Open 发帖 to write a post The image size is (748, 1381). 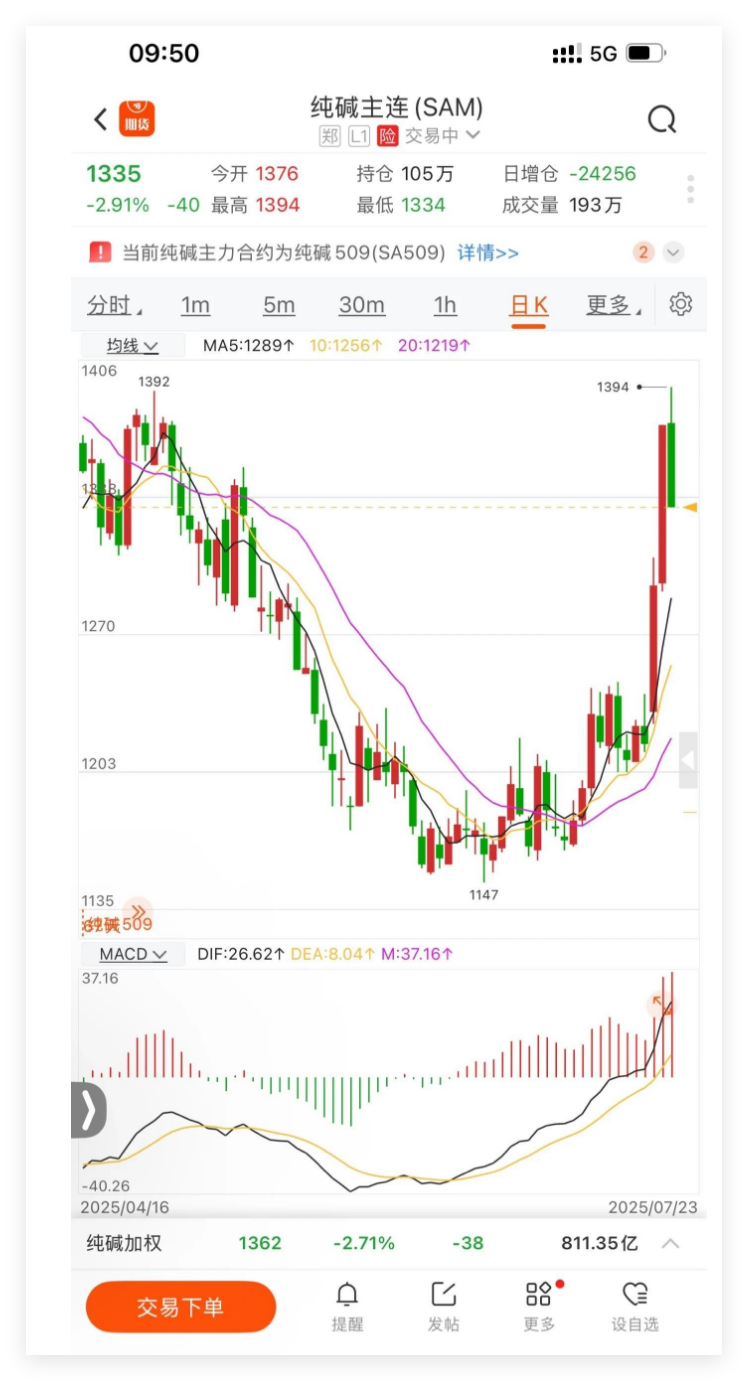pos(443,1305)
